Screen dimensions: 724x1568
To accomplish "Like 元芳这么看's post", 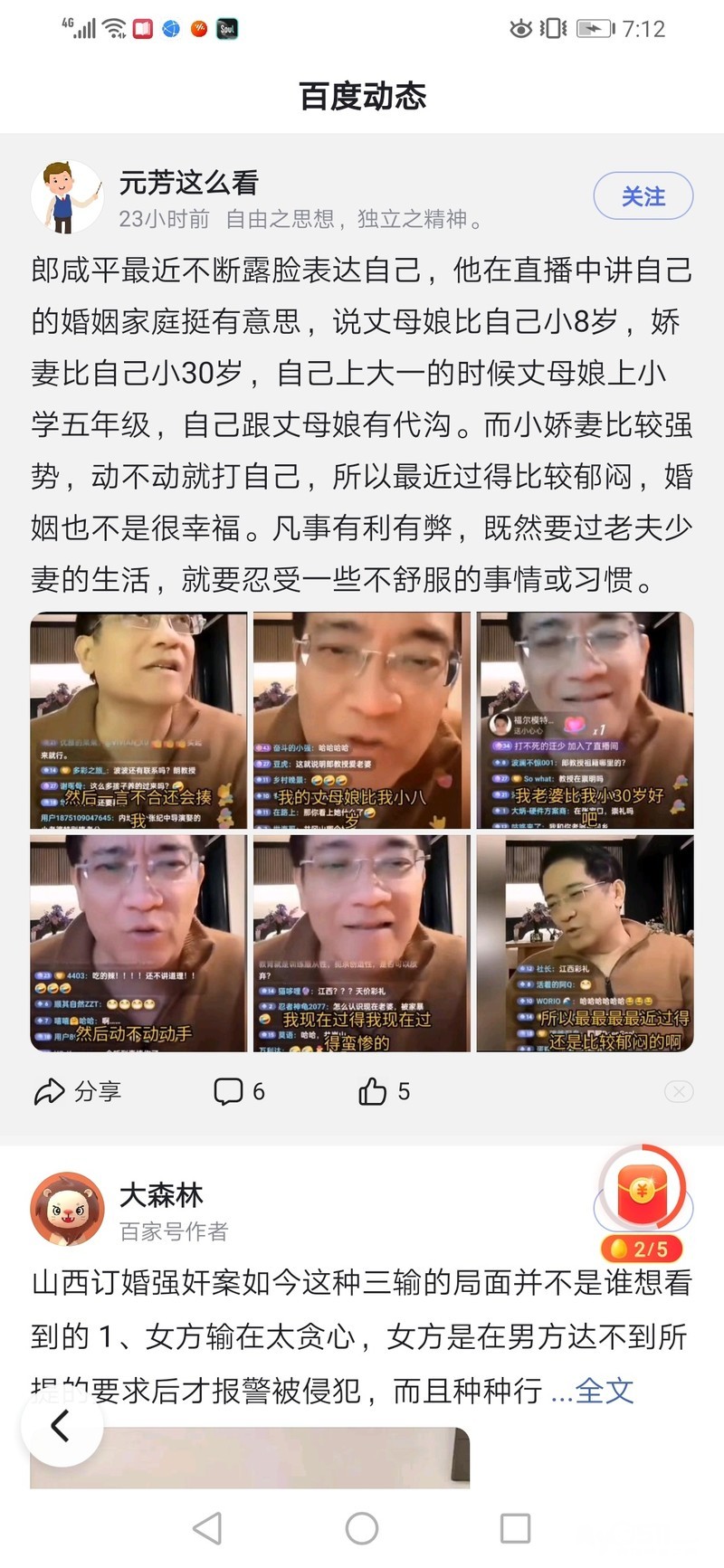I will (x=384, y=1091).
